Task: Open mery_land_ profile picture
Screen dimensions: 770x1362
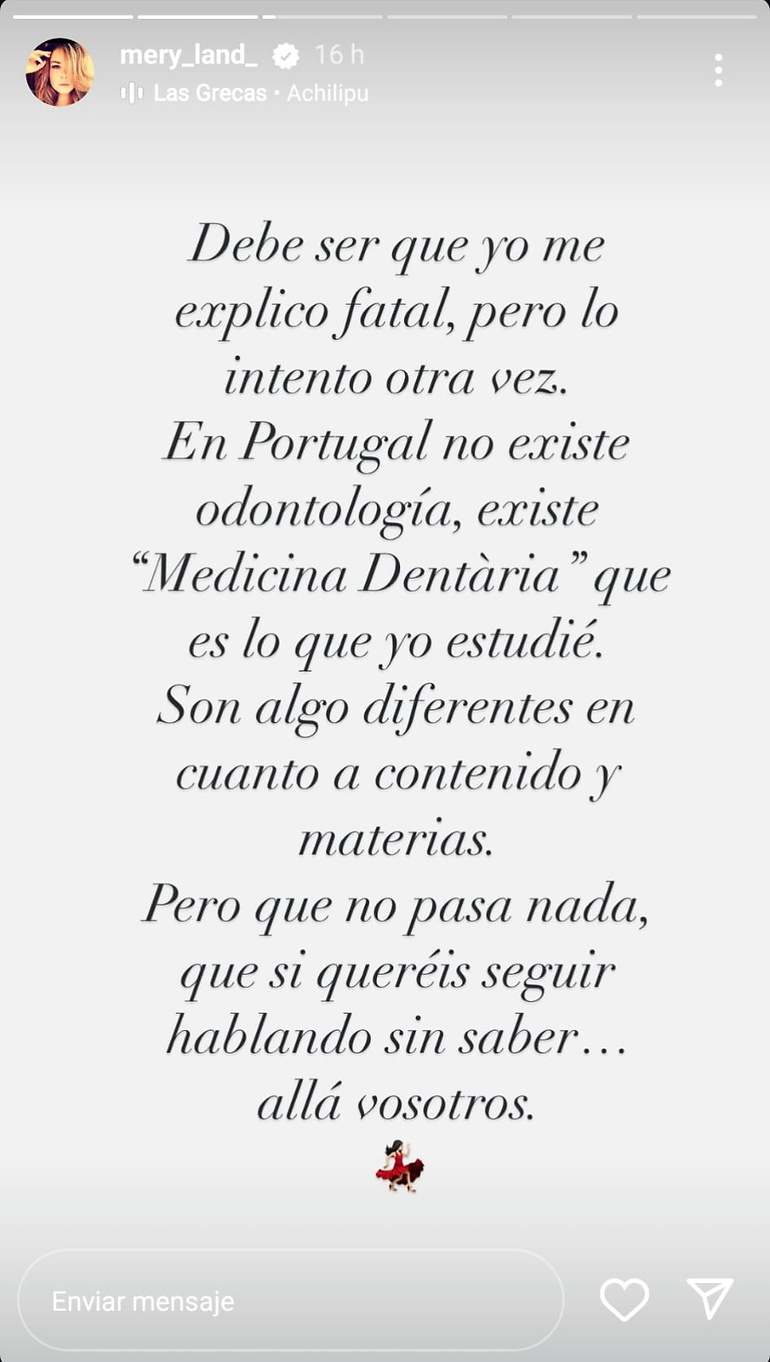Action: tap(60, 72)
